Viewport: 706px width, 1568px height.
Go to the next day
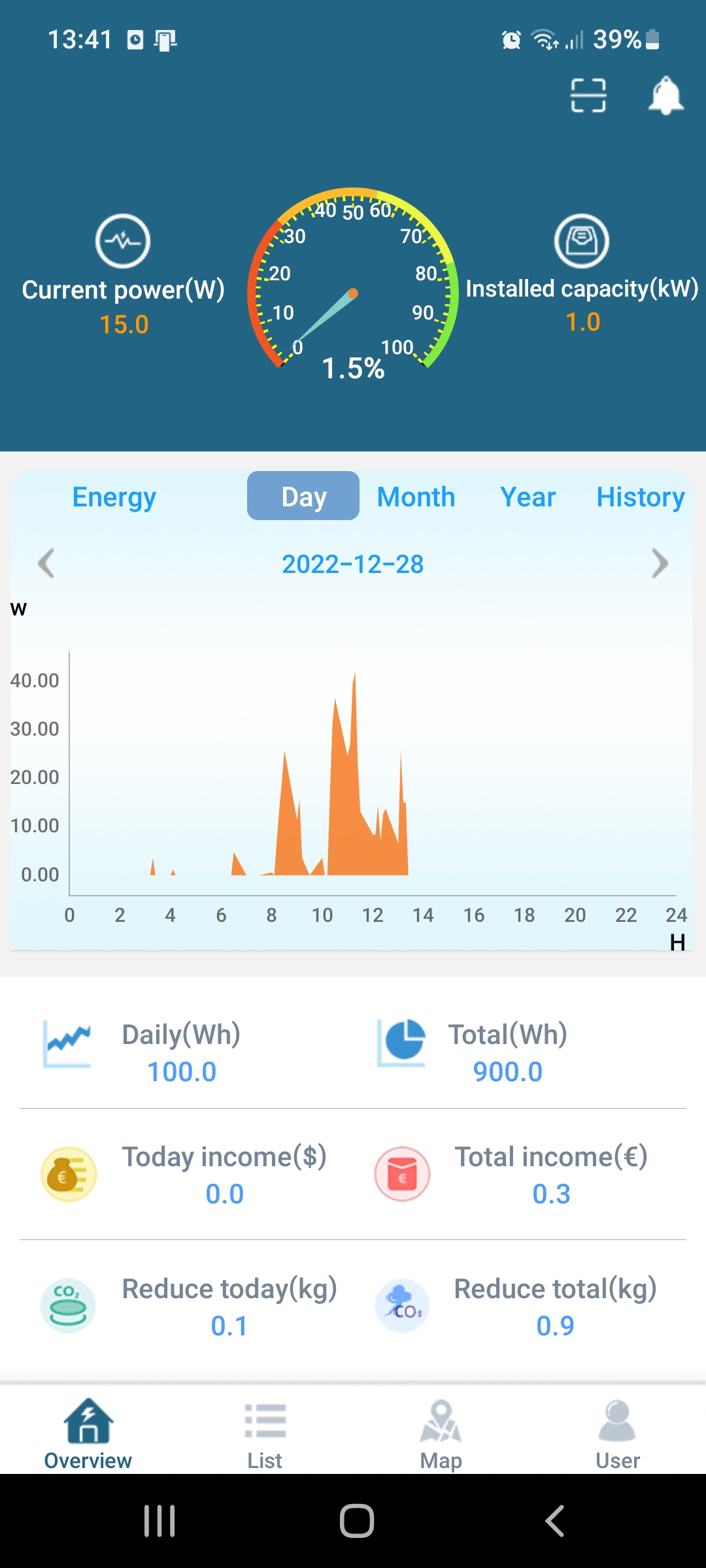(x=660, y=563)
